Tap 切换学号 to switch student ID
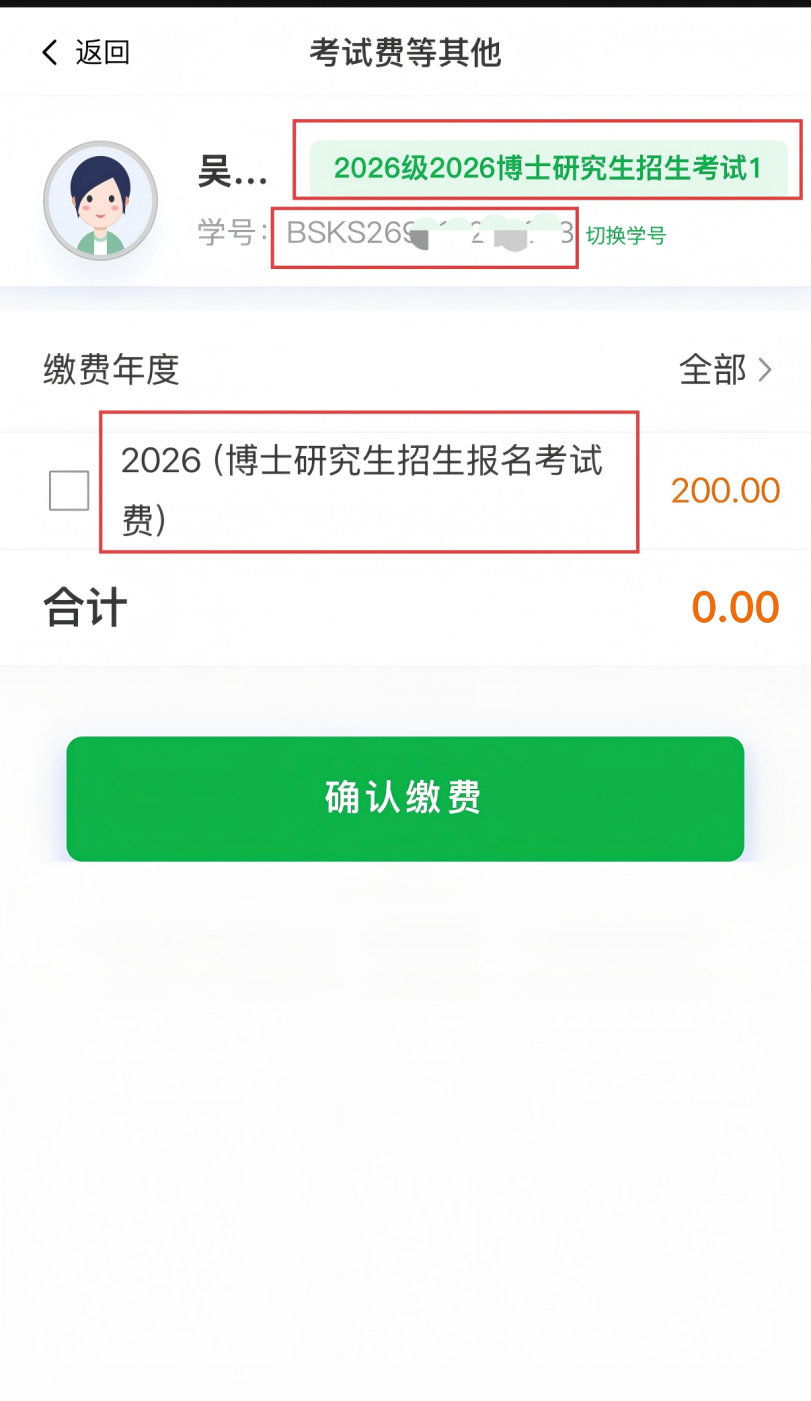This screenshot has height=1401, width=811. pyautogui.click(x=625, y=236)
